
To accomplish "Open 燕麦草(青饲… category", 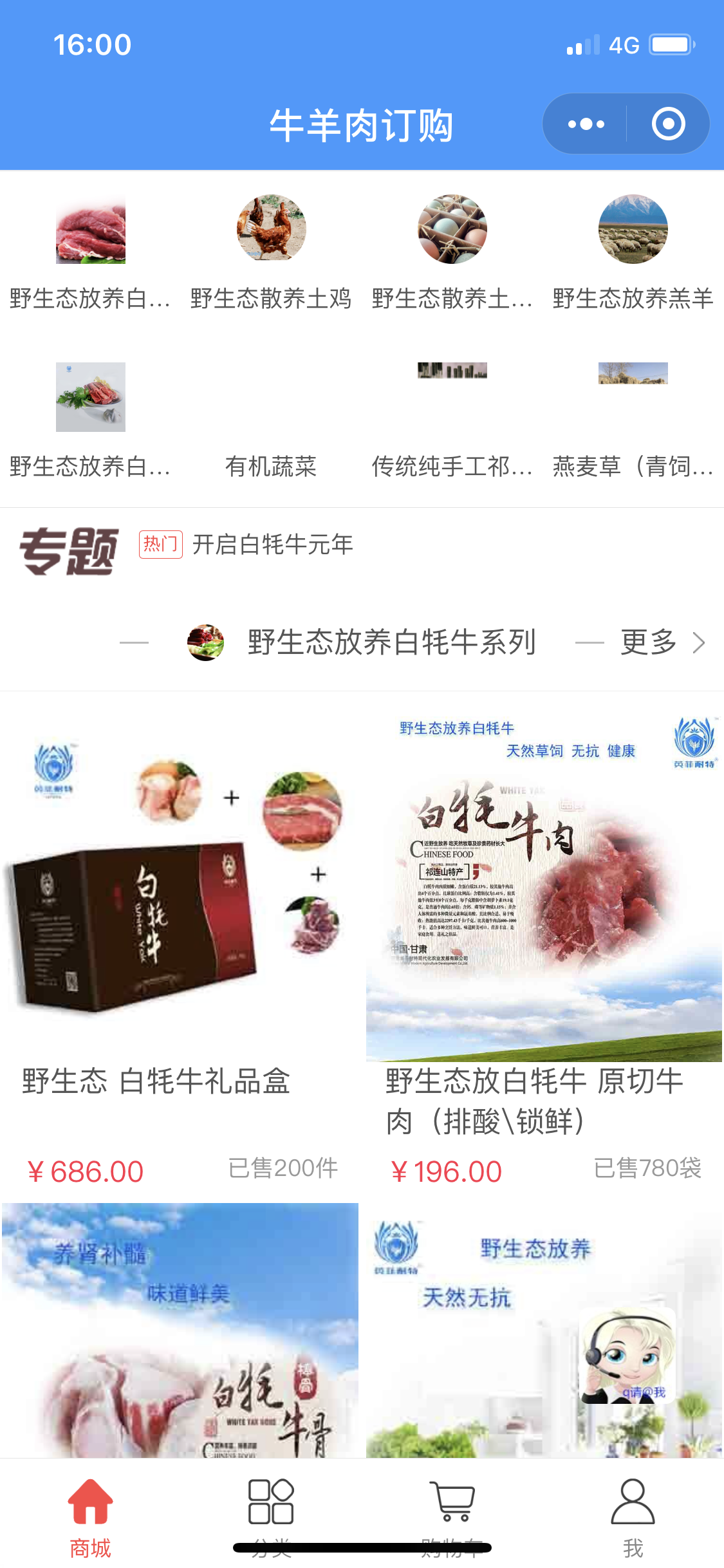I will pyautogui.click(x=633, y=418).
